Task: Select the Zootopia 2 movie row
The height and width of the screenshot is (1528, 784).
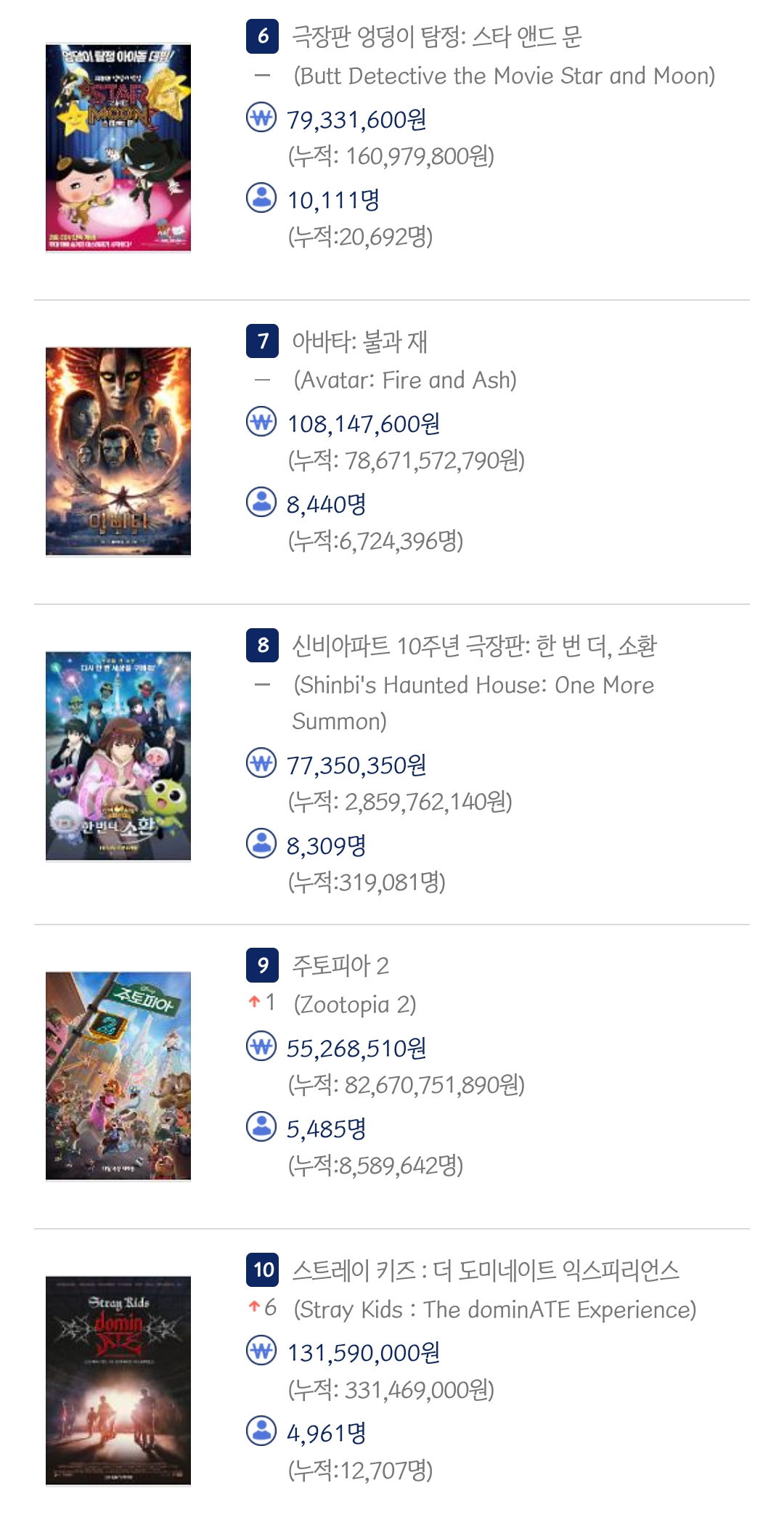Action: [x=340, y=965]
